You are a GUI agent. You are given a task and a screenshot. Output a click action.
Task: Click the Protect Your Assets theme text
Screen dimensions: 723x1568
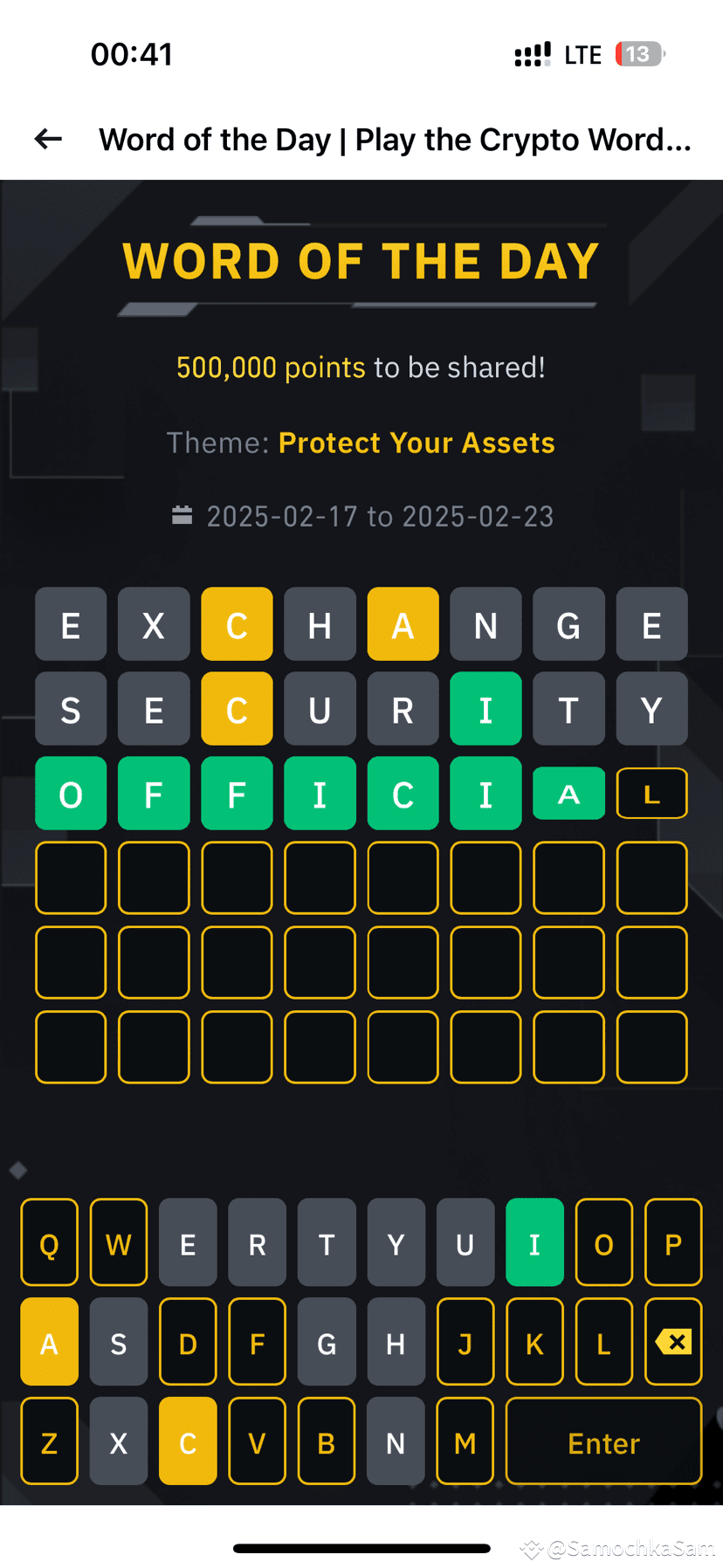[417, 443]
